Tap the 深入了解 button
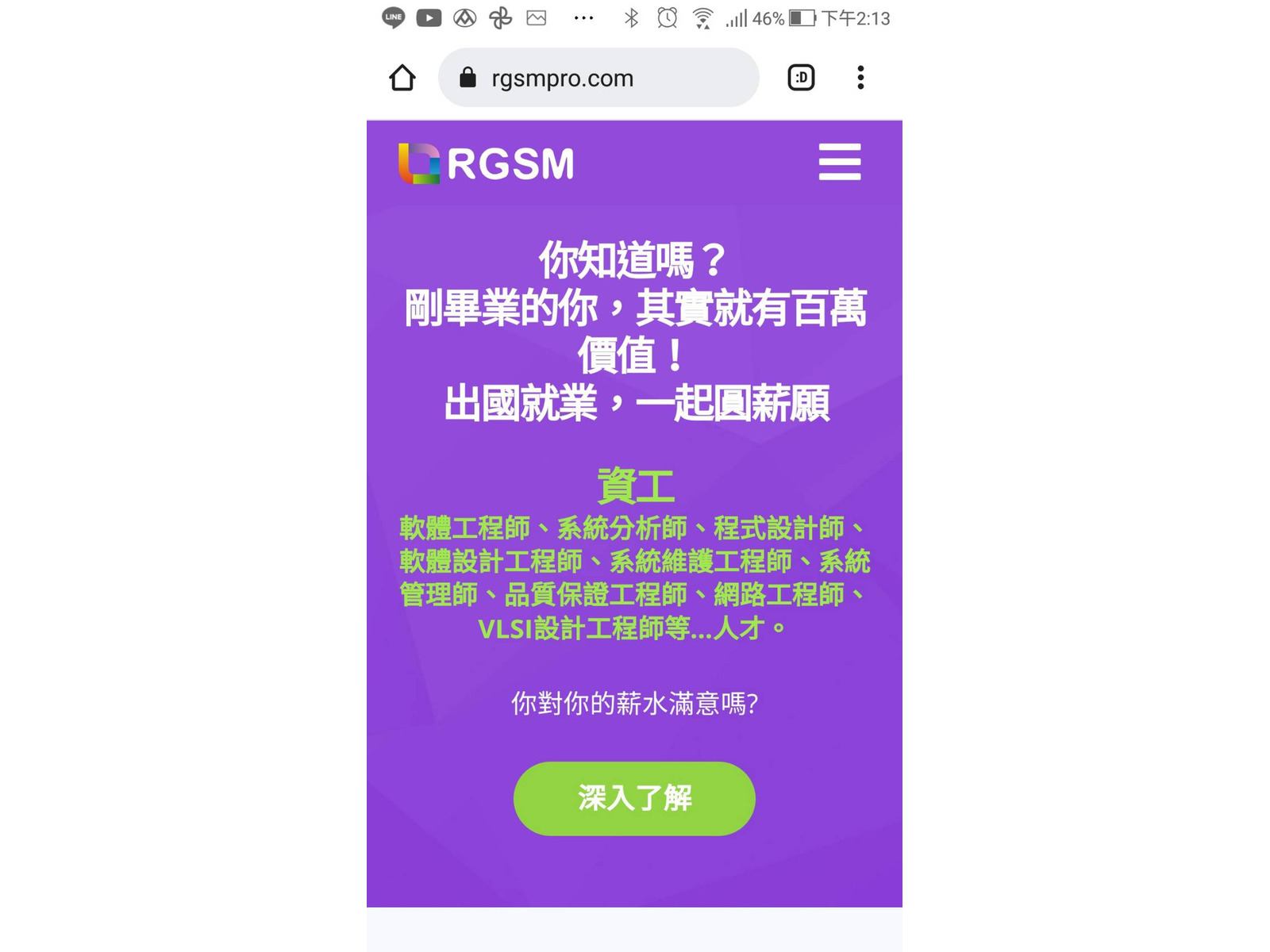This screenshot has height=952, width=1270. click(634, 798)
